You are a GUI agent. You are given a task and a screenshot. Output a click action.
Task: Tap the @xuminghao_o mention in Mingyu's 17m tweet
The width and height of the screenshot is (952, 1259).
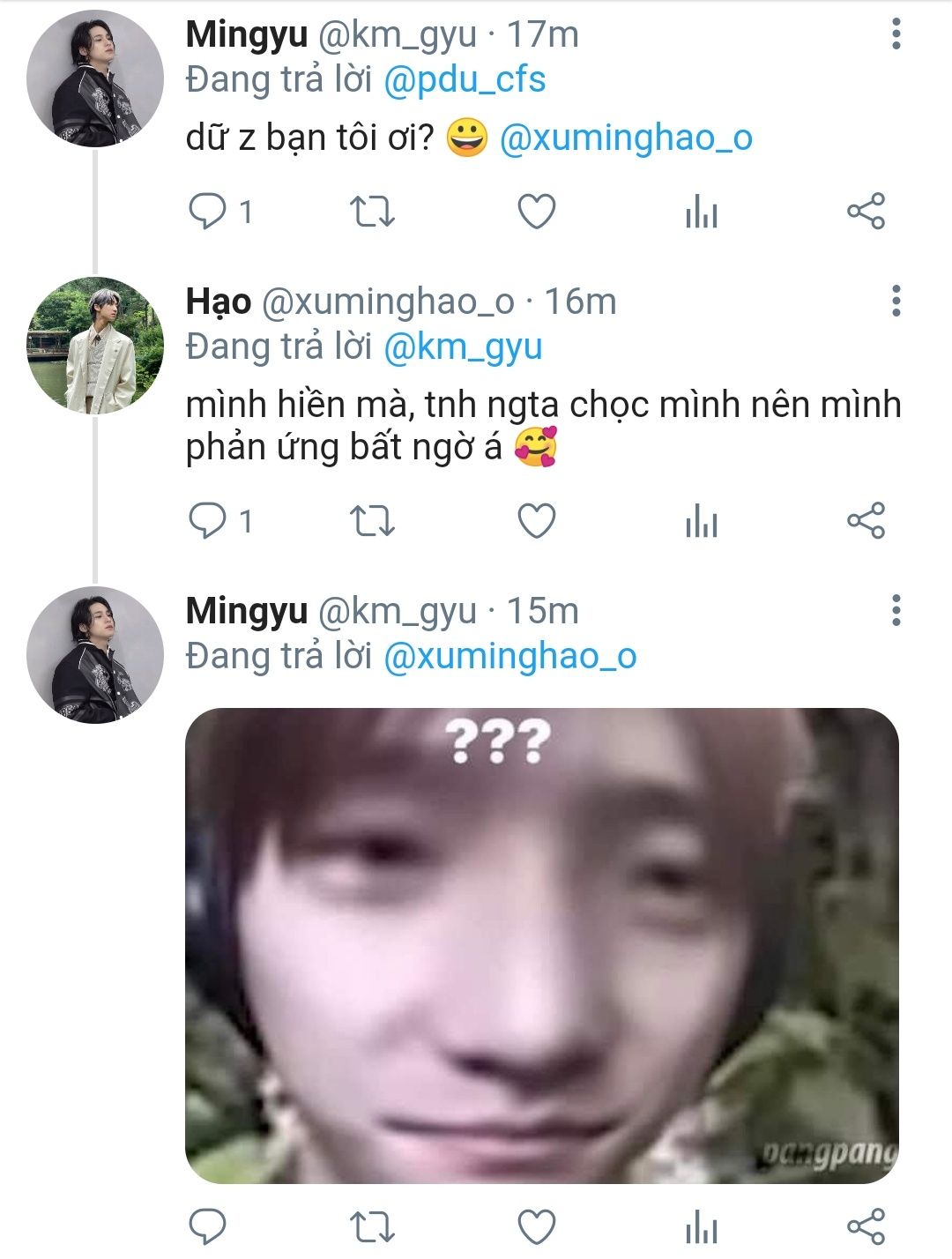pos(626,138)
